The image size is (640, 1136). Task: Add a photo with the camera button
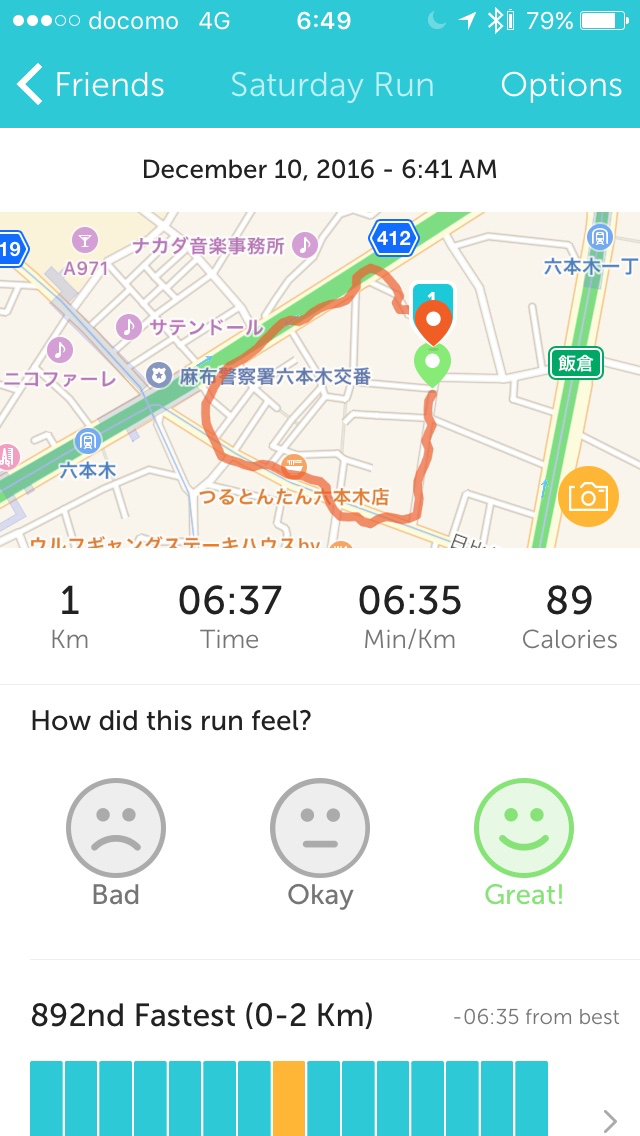(x=588, y=496)
